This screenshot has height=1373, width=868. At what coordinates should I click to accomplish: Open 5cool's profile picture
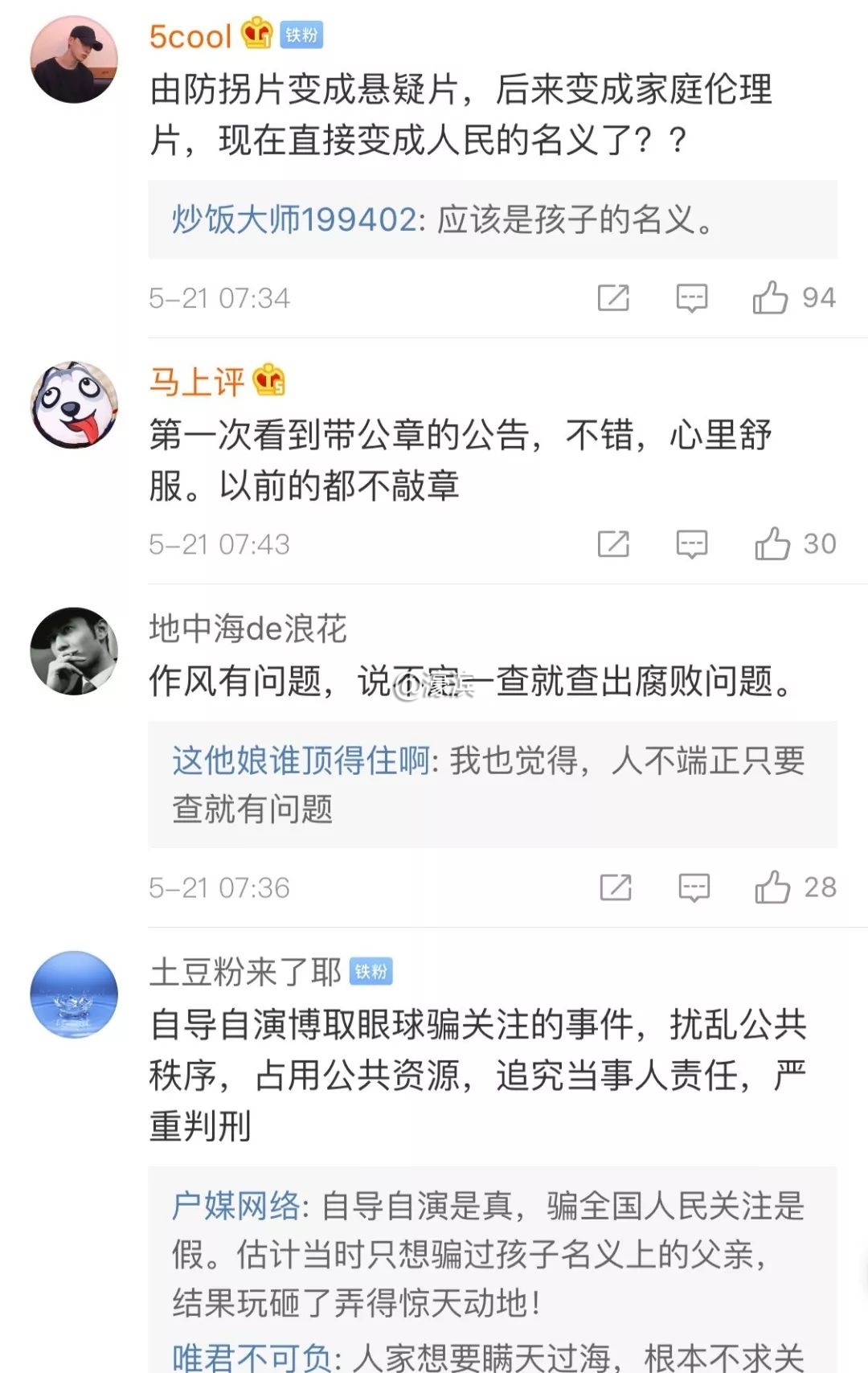click(74, 59)
